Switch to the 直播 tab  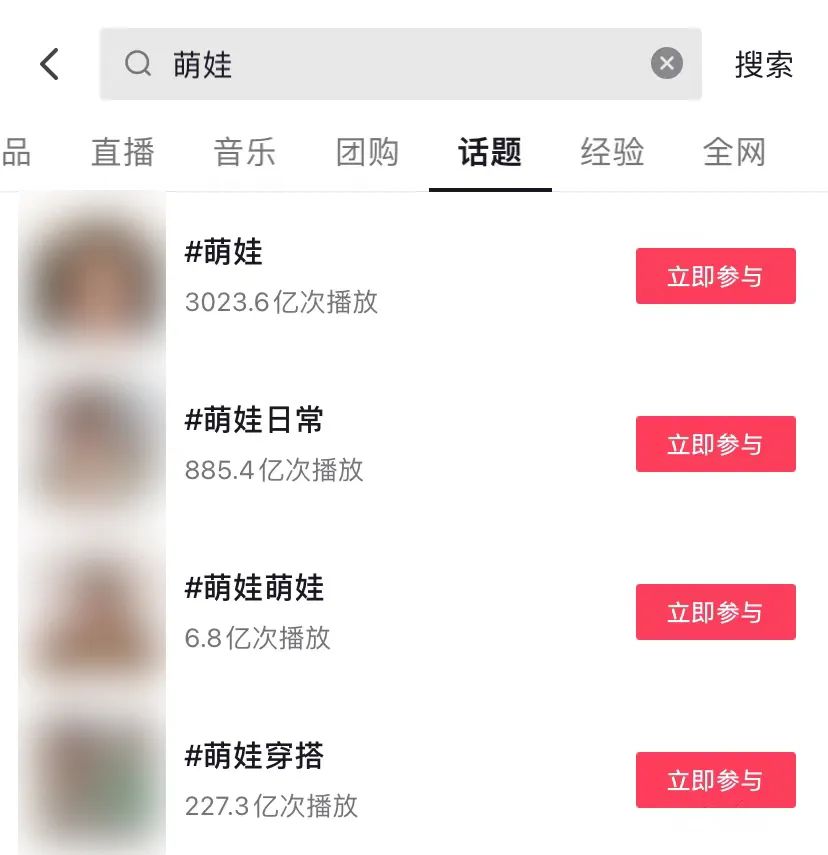point(123,153)
